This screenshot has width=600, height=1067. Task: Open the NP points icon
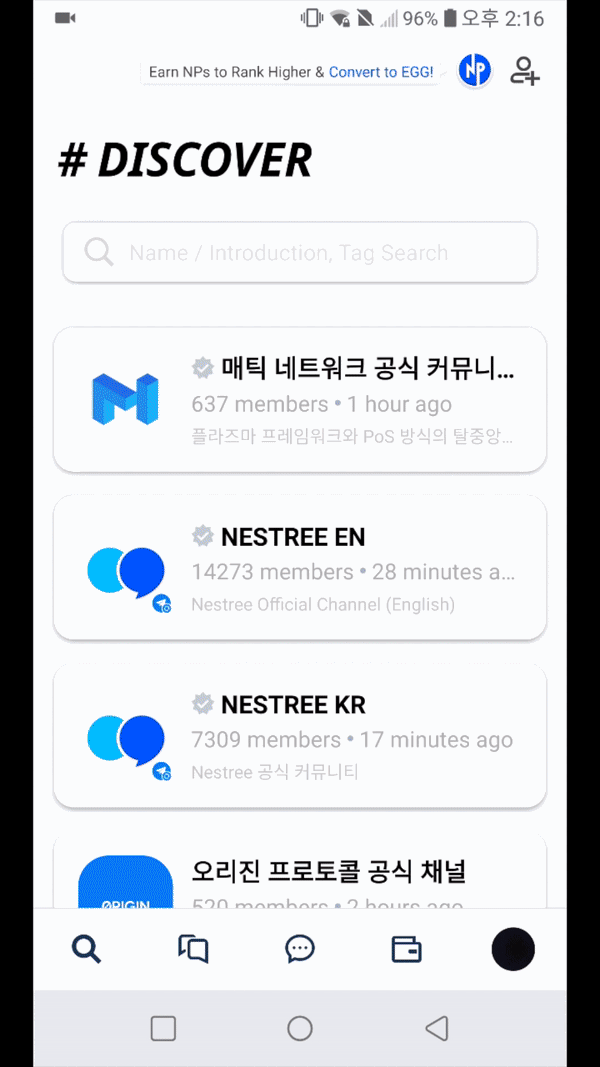point(475,71)
